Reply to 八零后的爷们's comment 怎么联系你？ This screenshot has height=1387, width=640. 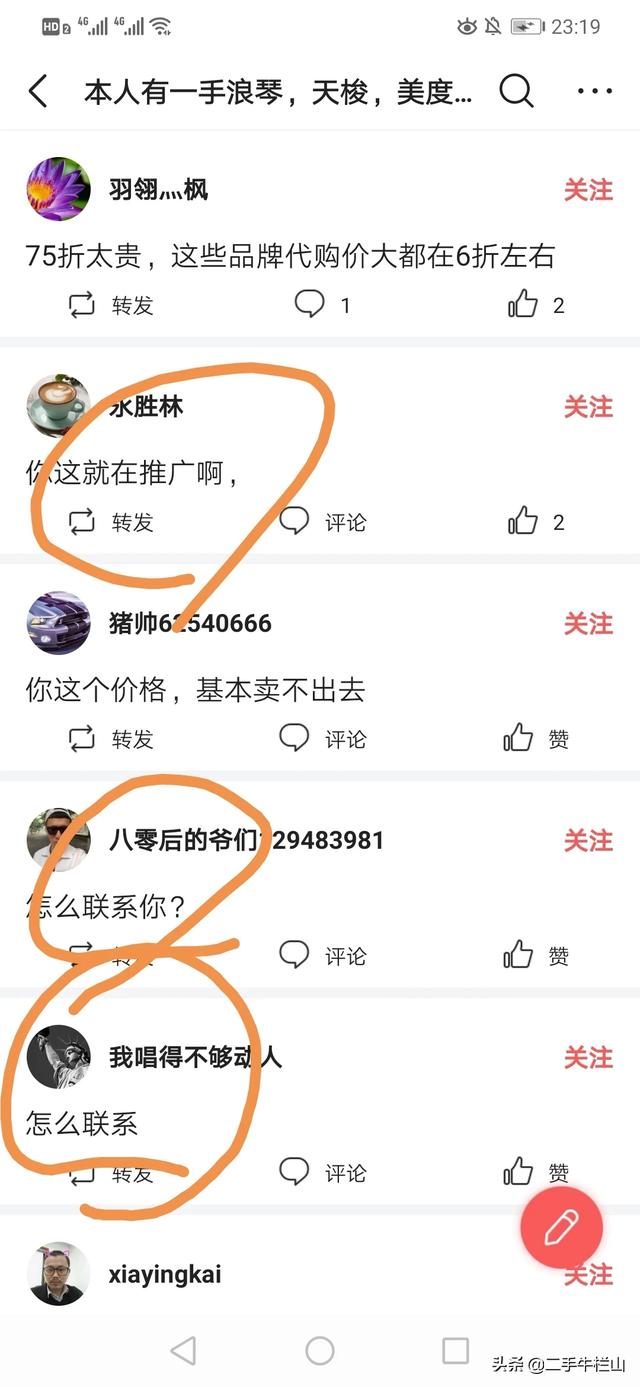(322, 956)
